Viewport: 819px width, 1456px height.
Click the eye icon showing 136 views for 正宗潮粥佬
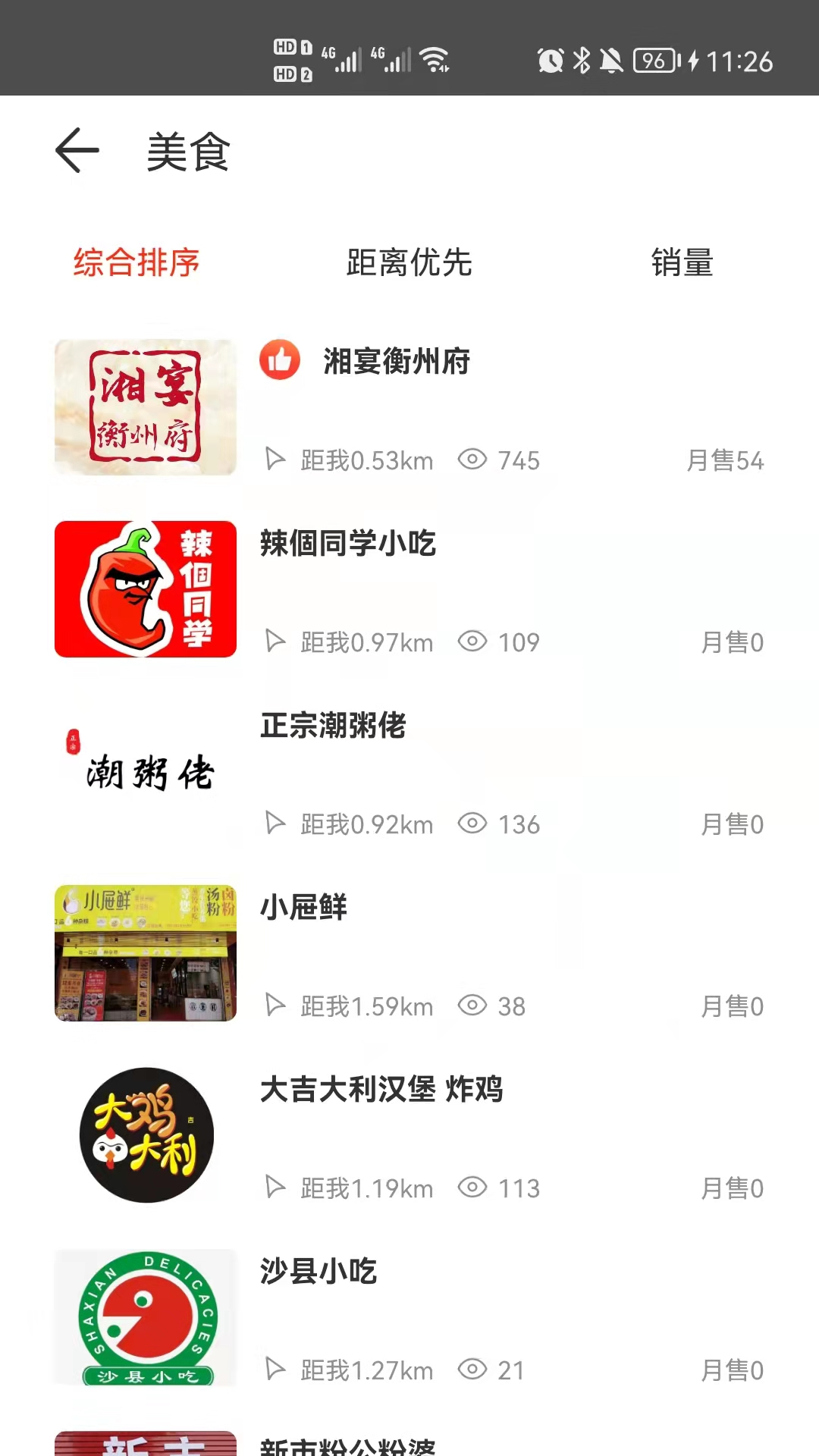point(474,824)
